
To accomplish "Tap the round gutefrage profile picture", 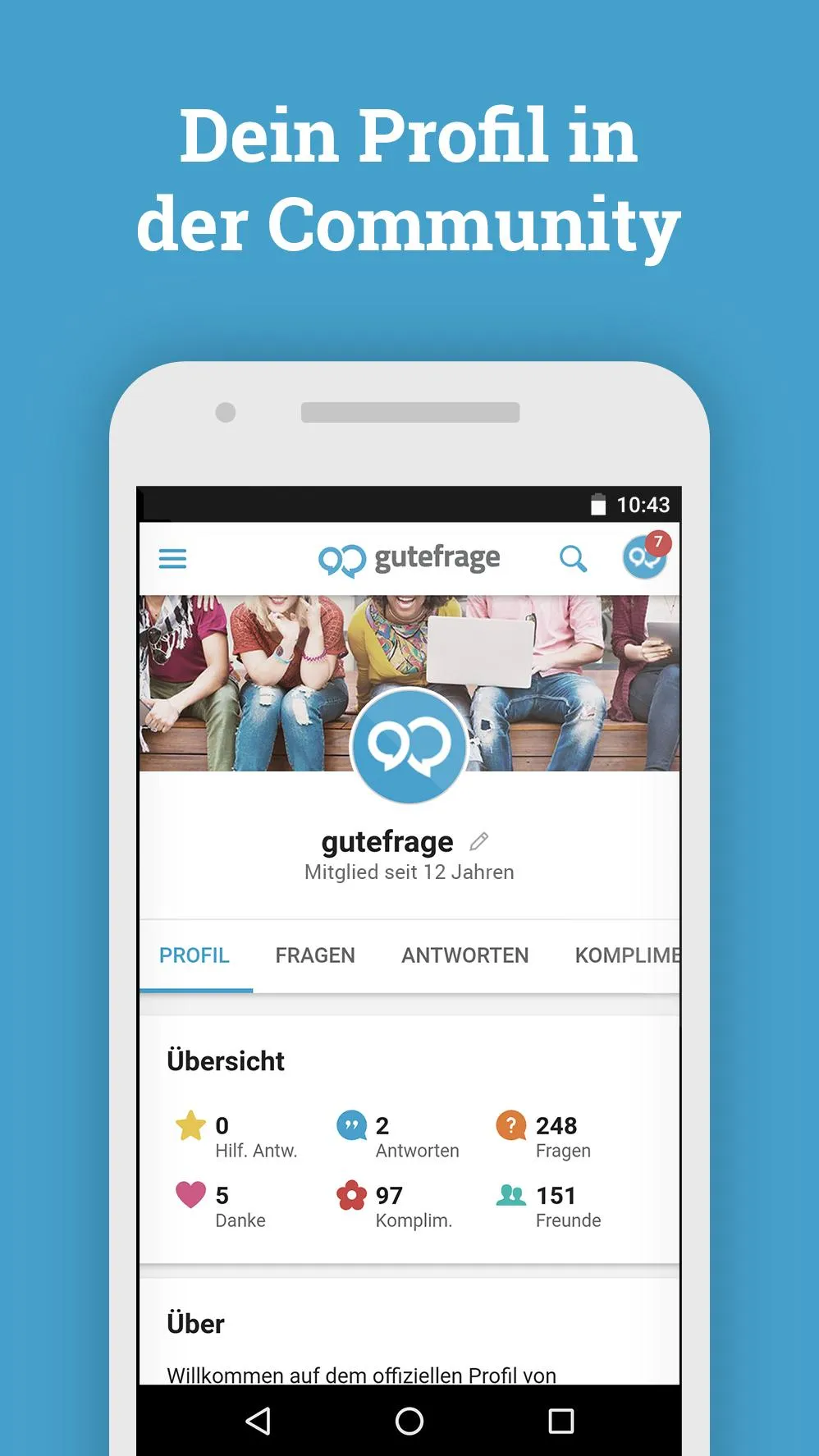I will pyautogui.click(x=409, y=745).
